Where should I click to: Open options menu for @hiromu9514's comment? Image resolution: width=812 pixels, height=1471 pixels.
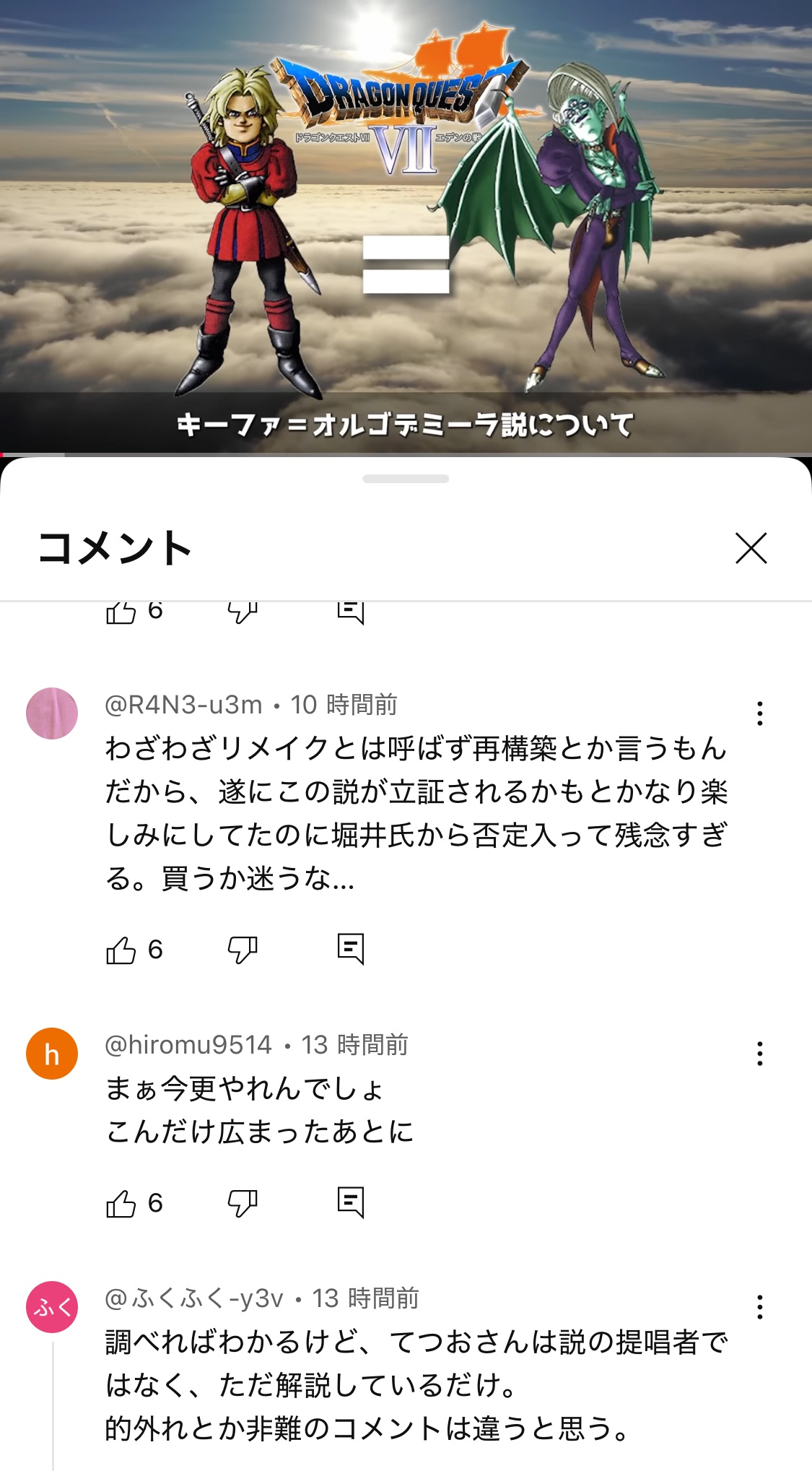[x=759, y=1054]
